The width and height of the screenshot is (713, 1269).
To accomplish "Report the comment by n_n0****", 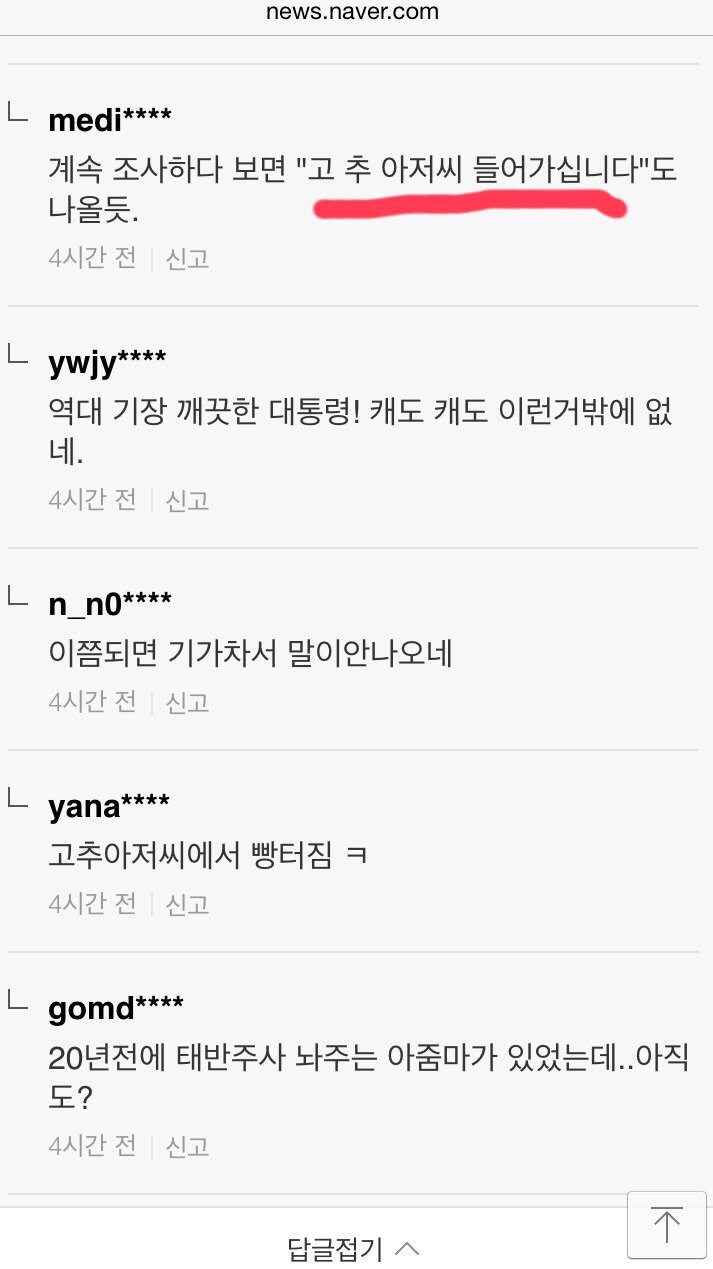I will (187, 702).
